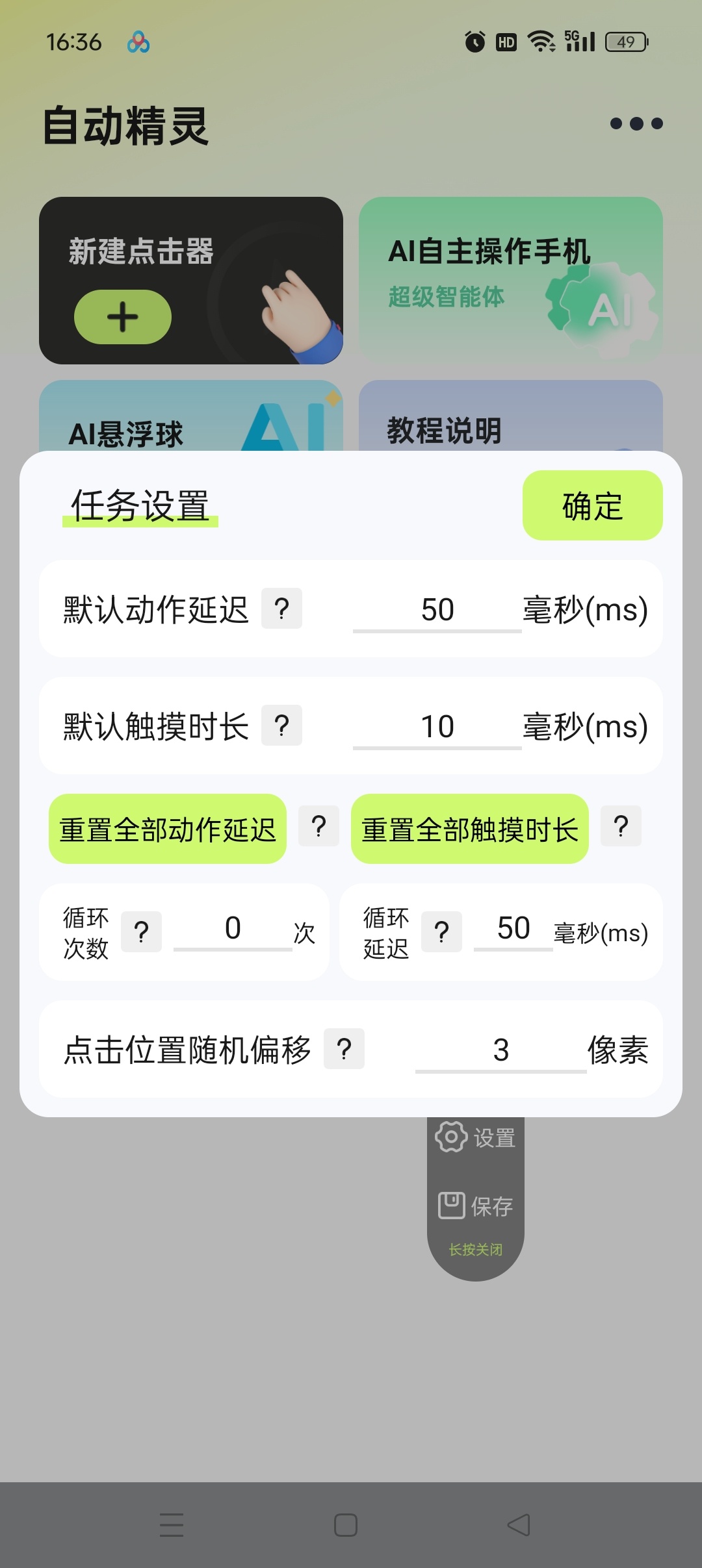Tap the plus icon on 新建点击器 card

pos(123,316)
